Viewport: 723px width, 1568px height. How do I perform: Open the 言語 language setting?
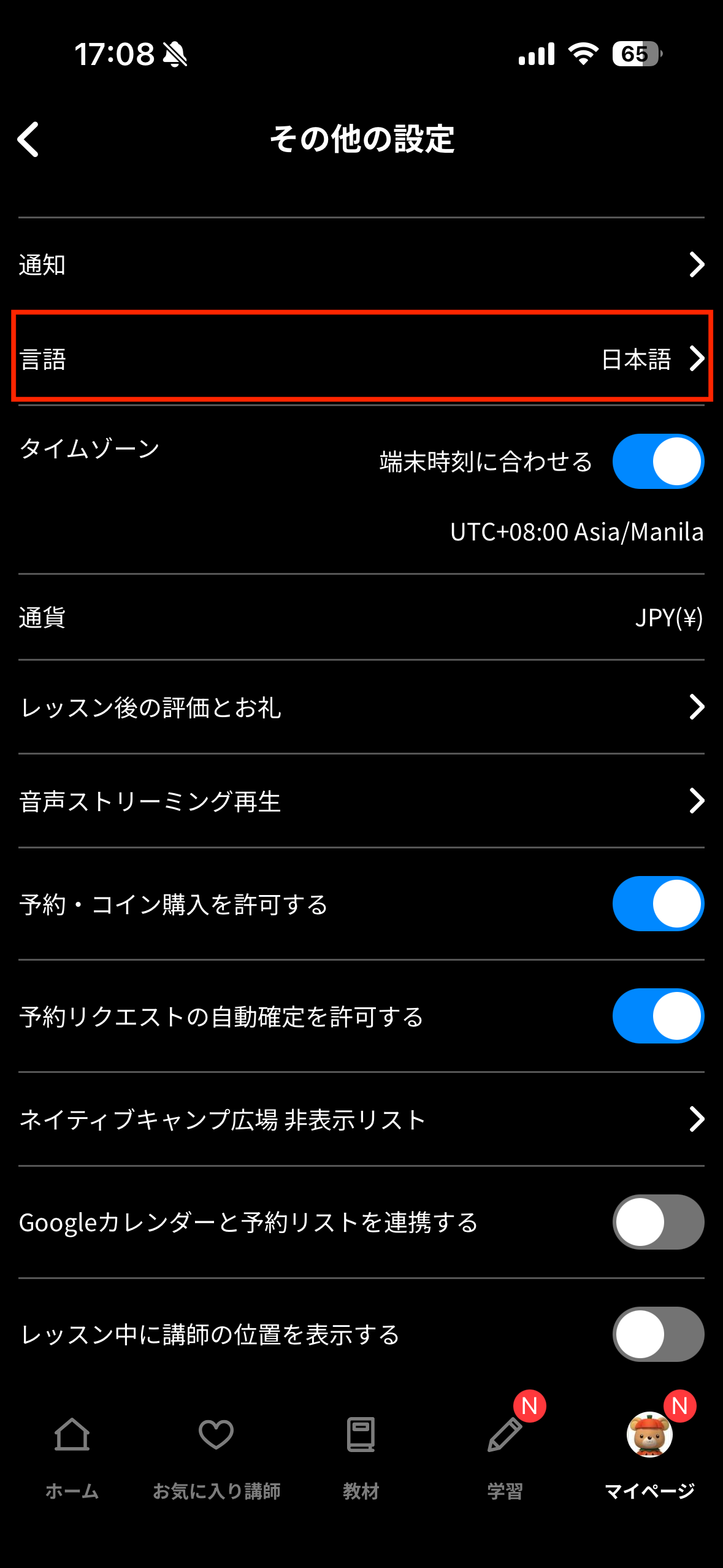pos(361,358)
